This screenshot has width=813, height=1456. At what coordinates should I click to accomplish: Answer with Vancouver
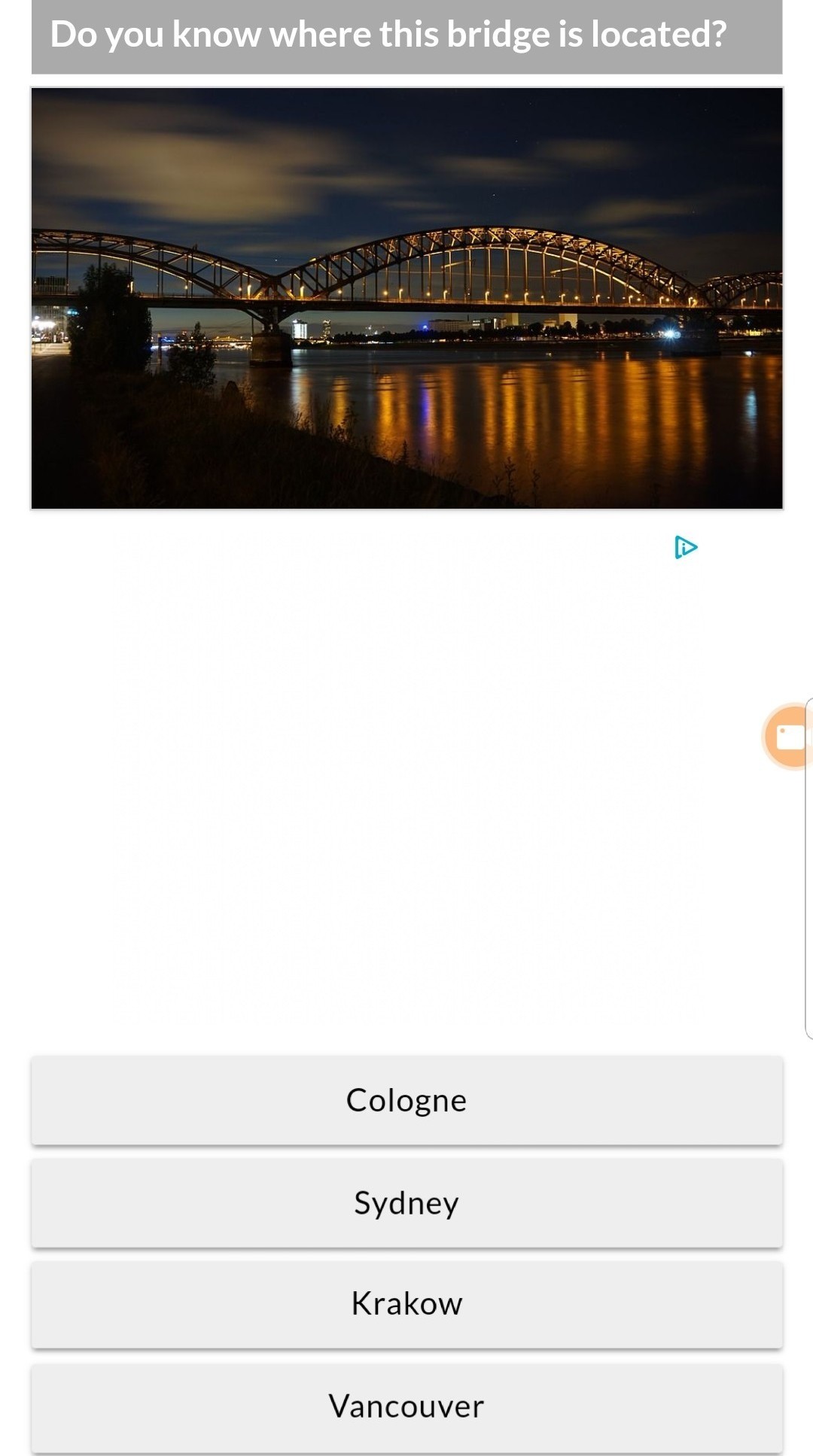pos(406,1406)
